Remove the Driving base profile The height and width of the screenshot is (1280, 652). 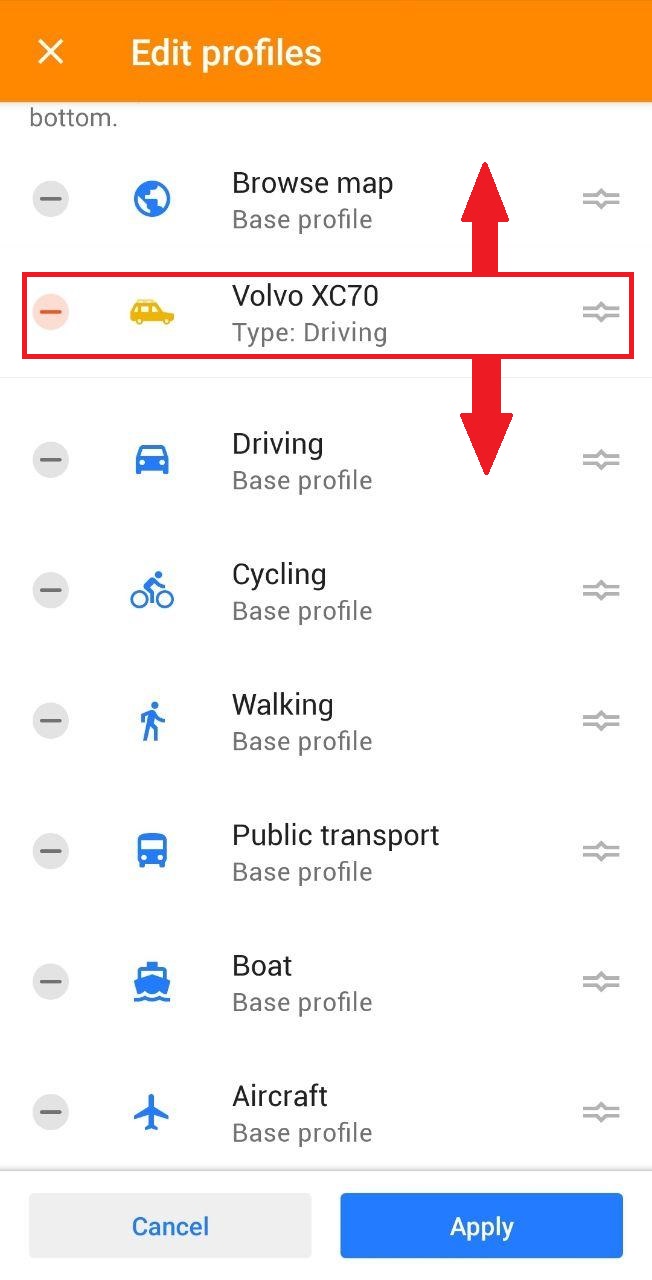(50, 460)
